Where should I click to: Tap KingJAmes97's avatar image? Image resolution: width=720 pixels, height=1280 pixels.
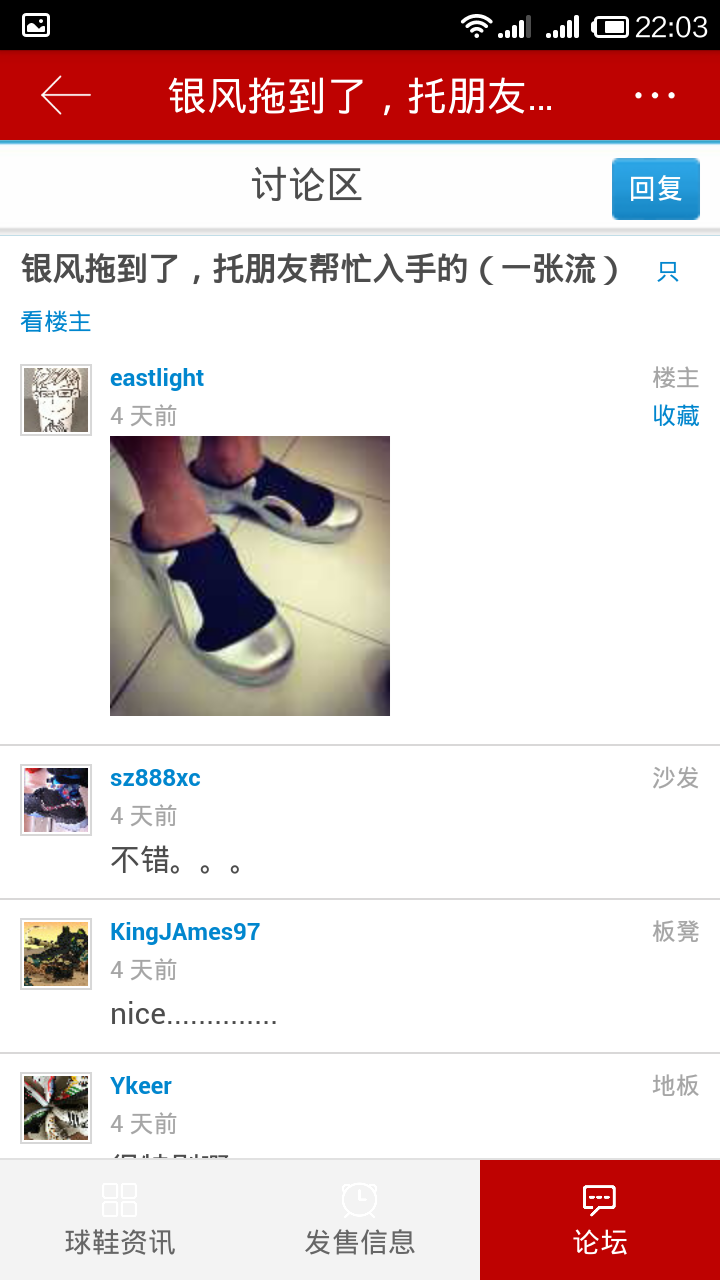(x=56, y=954)
